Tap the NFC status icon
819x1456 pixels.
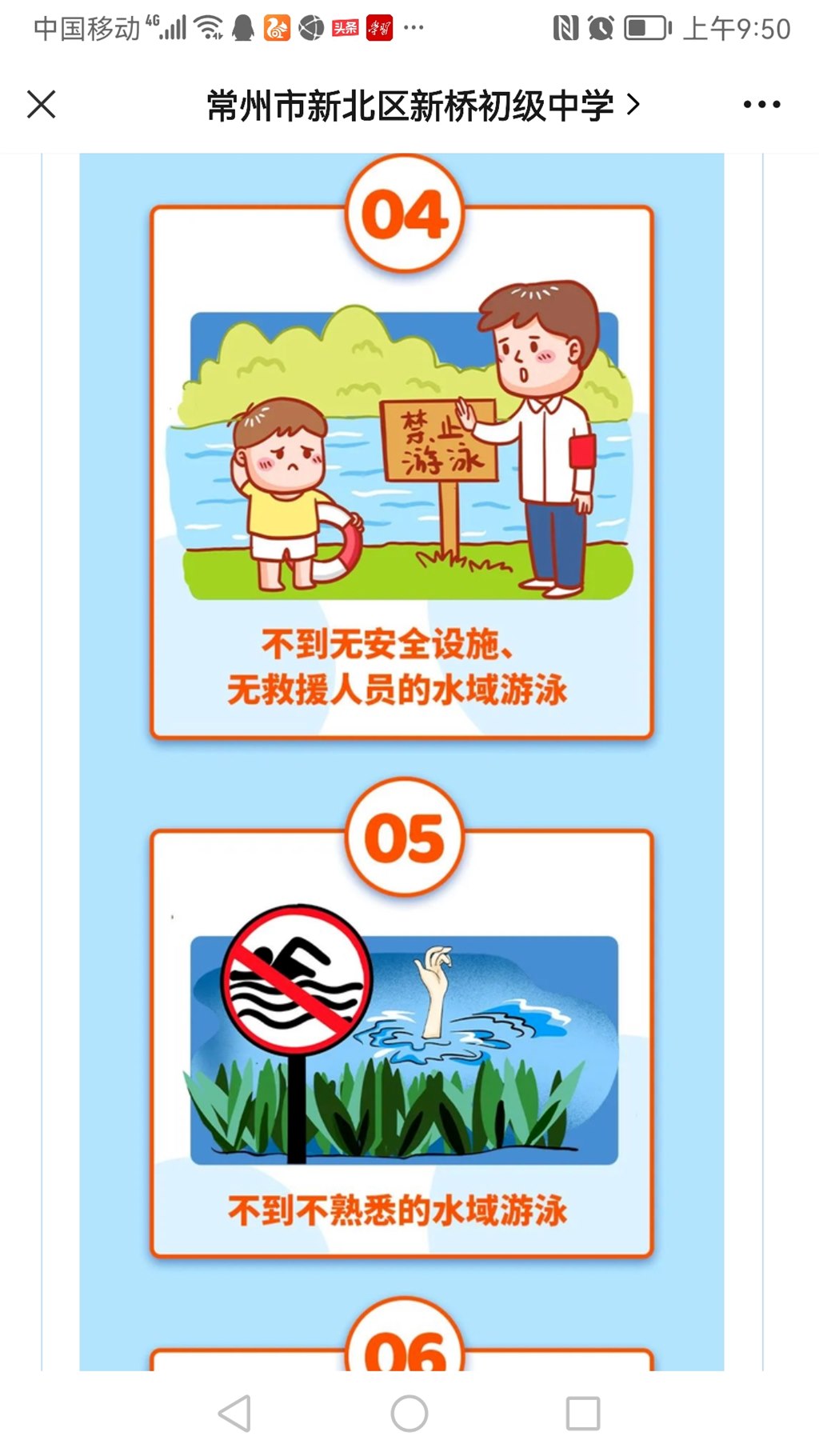click(x=568, y=27)
